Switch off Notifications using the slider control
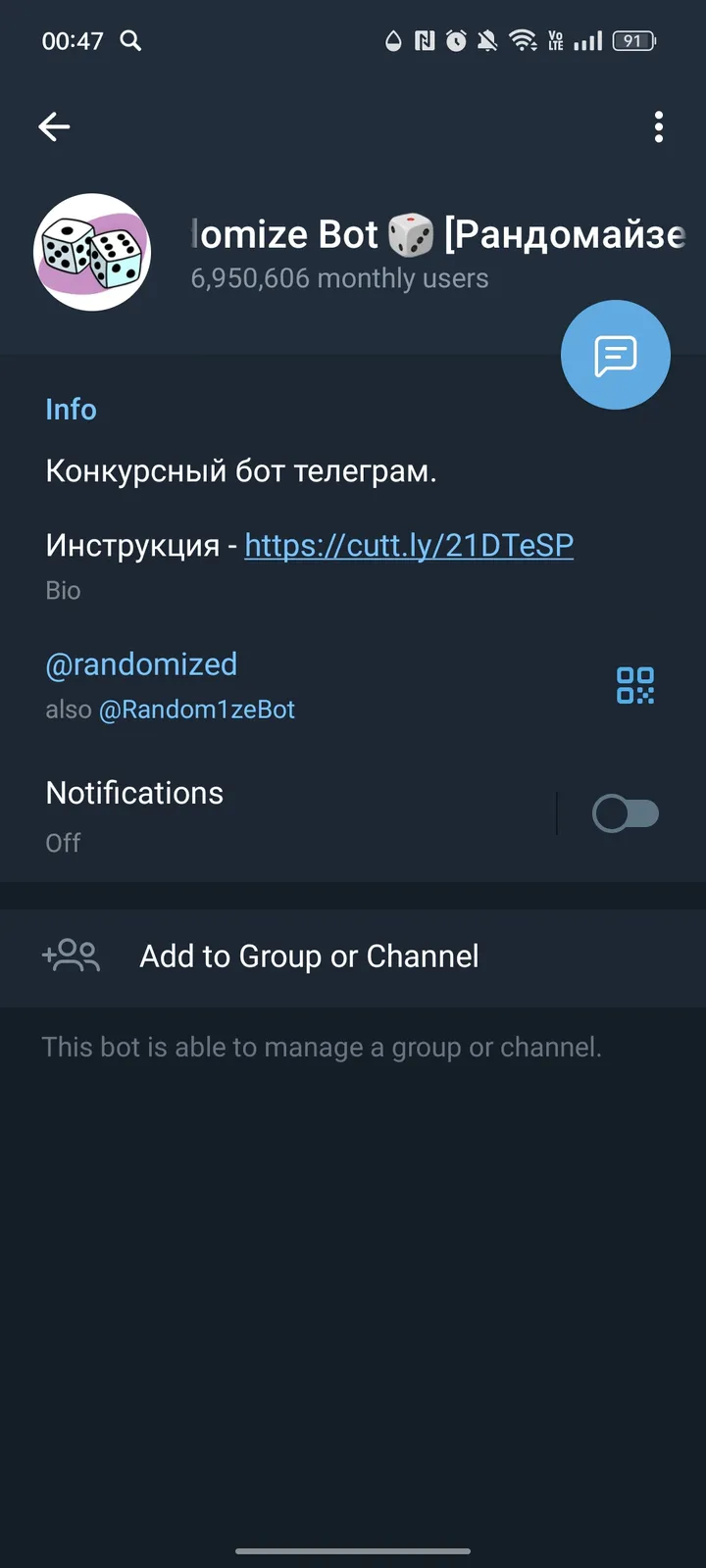This screenshot has width=706, height=1568. click(627, 813)
